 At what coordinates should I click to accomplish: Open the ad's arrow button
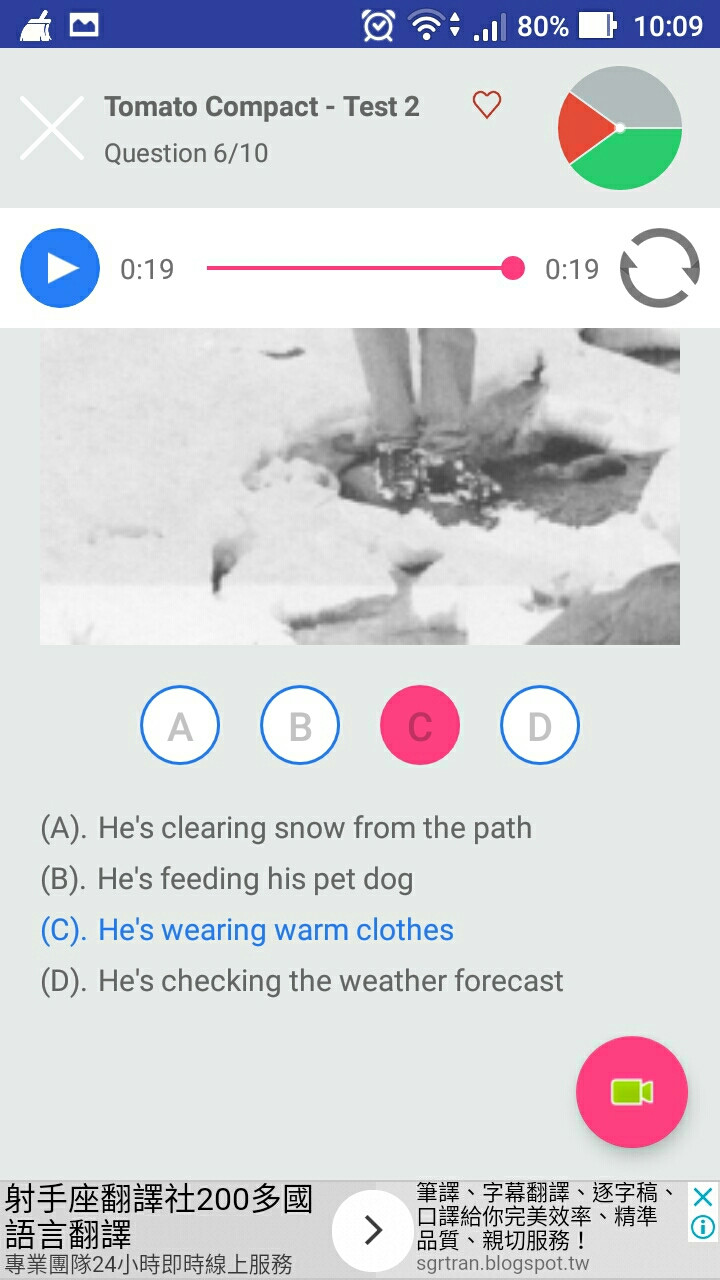(372, 1230)
